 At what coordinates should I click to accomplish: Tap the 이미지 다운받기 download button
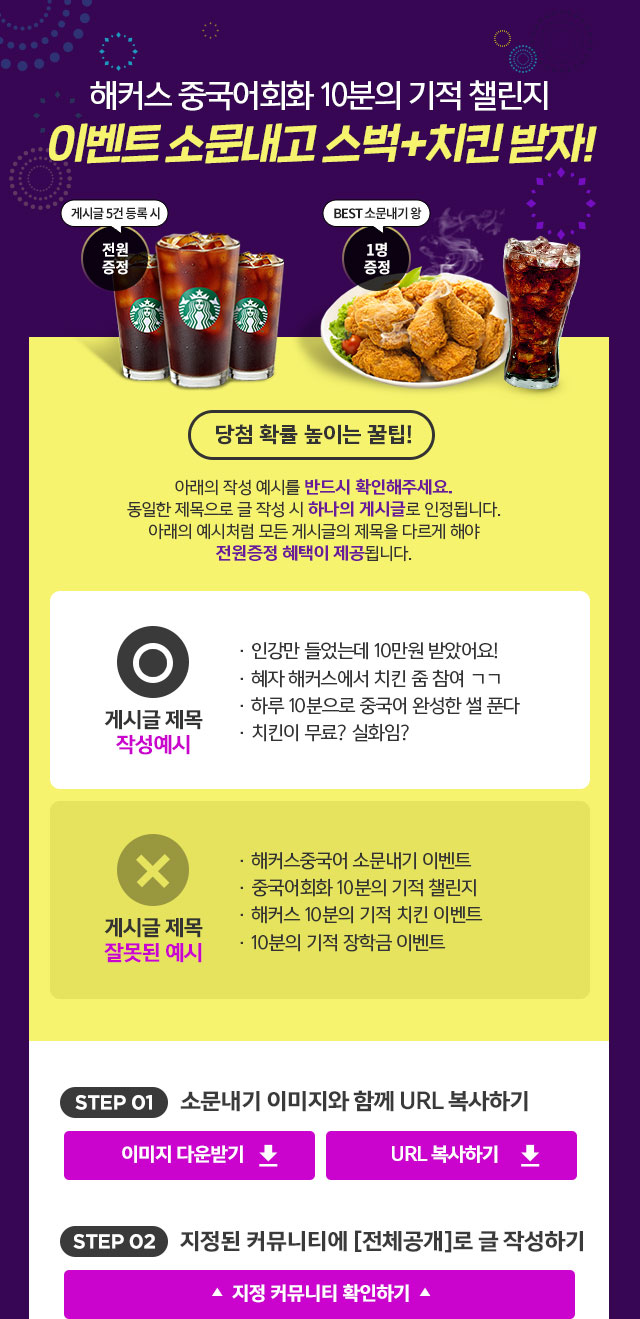click(189, 1155)
